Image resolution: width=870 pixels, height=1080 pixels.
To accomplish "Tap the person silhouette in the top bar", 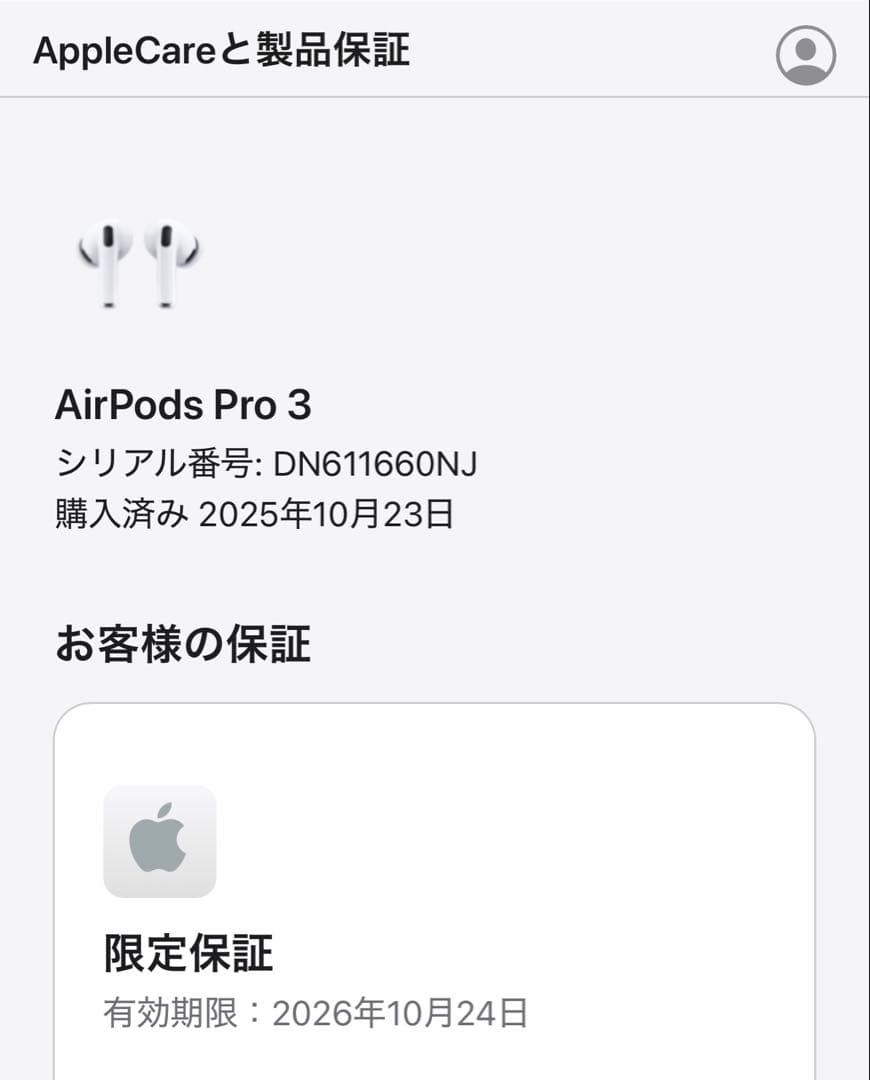I will coord(804,57).
